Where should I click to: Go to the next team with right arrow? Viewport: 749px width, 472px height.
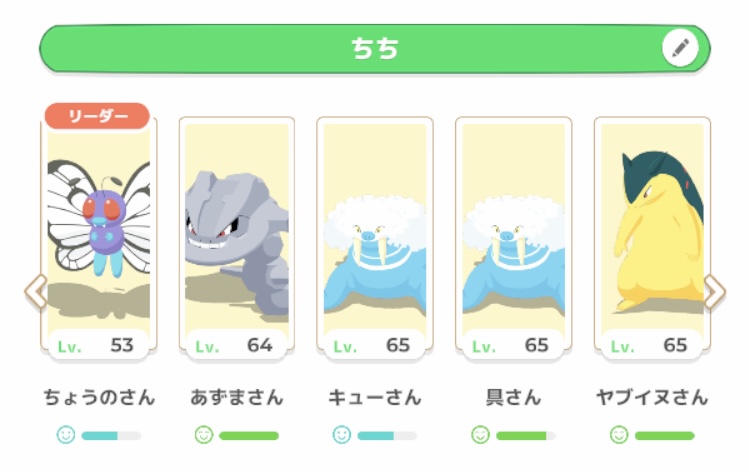click(714, 291)
